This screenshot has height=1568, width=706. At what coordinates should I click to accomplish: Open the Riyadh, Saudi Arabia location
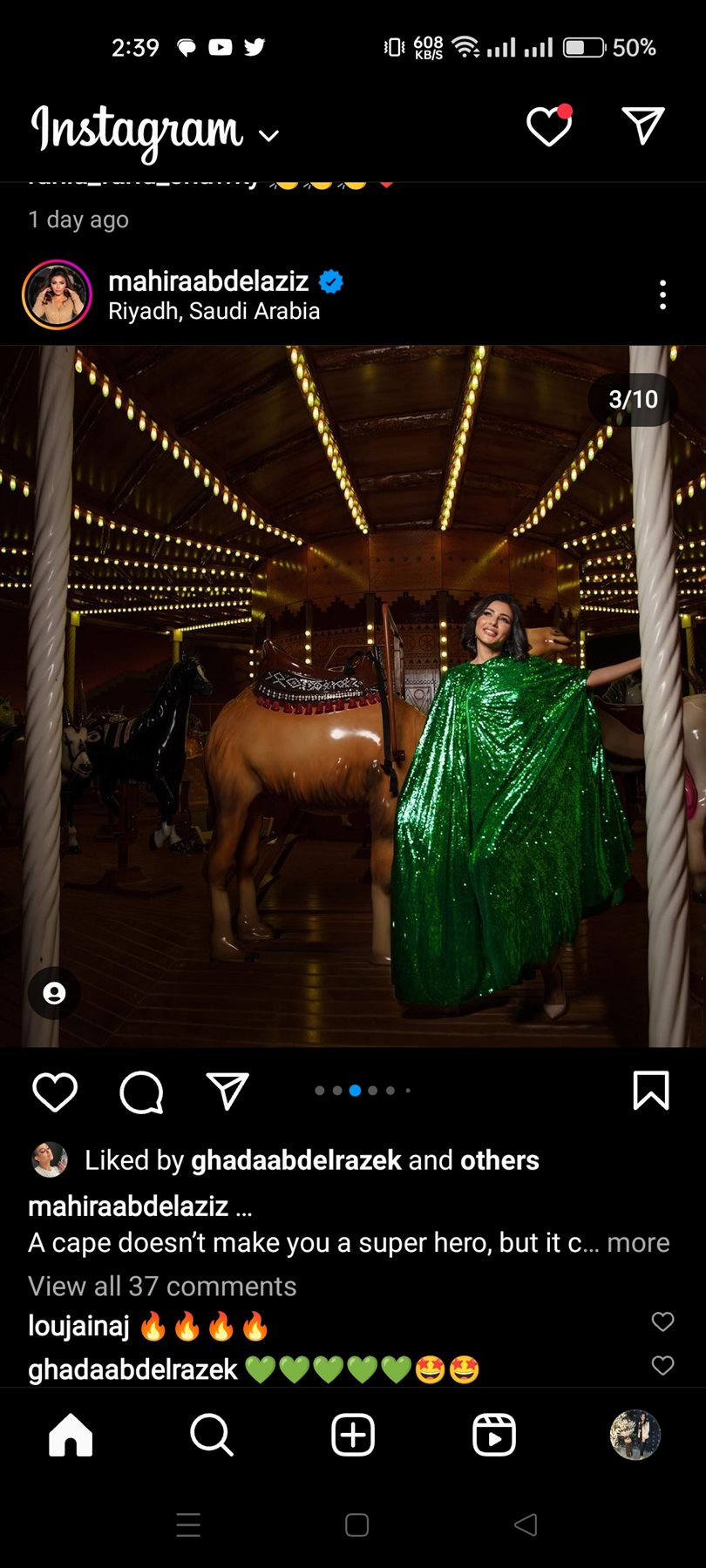pos(214,312)
